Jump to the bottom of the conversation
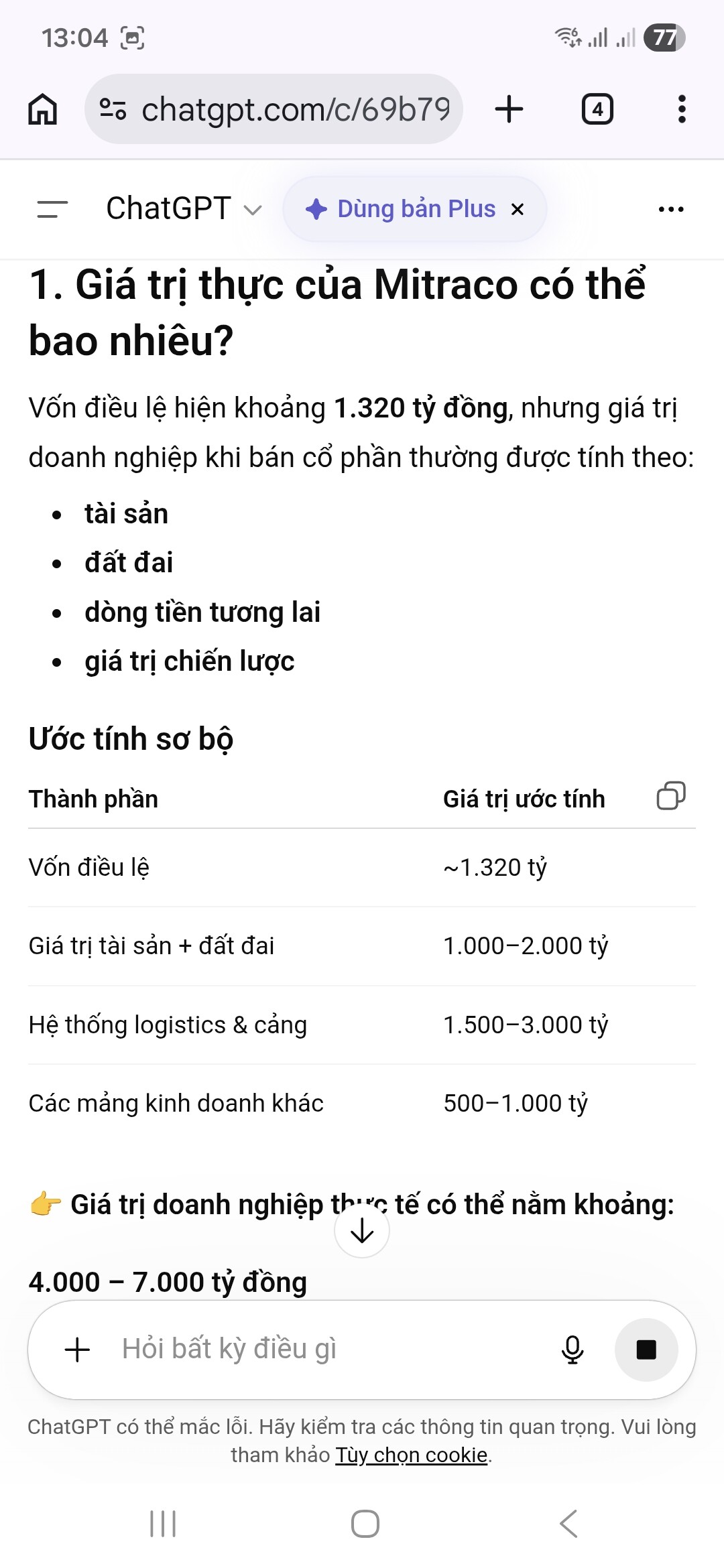The height and width of the screenshot is (1568, 724). 362,1230
